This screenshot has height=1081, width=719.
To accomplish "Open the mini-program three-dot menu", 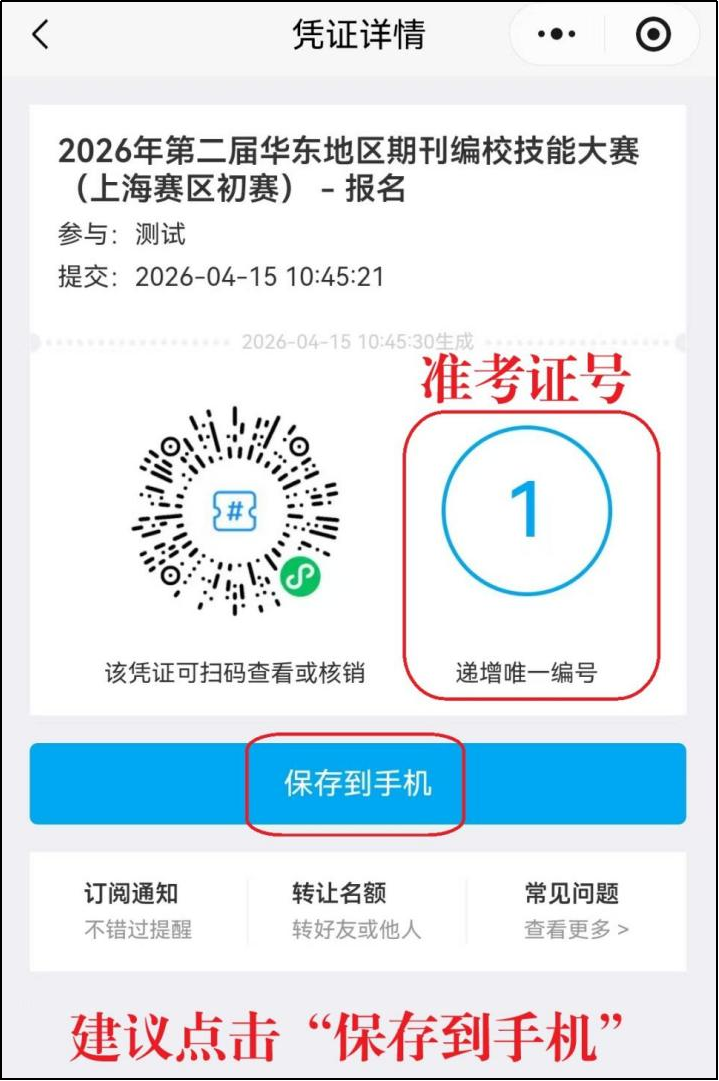I will pyautogui.click(x=557, y=35).
